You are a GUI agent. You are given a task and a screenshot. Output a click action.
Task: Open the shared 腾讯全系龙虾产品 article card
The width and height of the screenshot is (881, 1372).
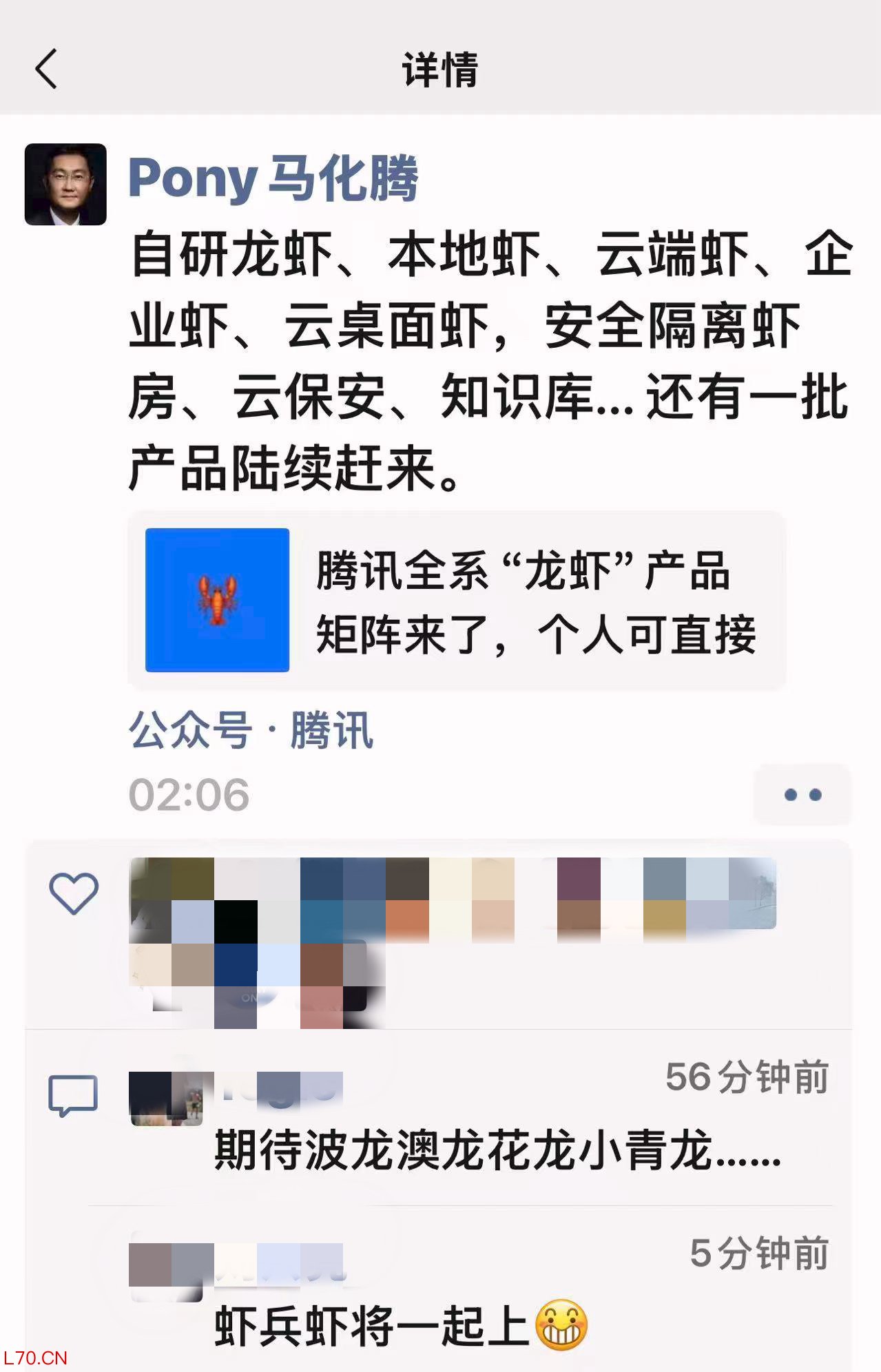[456, 601]
